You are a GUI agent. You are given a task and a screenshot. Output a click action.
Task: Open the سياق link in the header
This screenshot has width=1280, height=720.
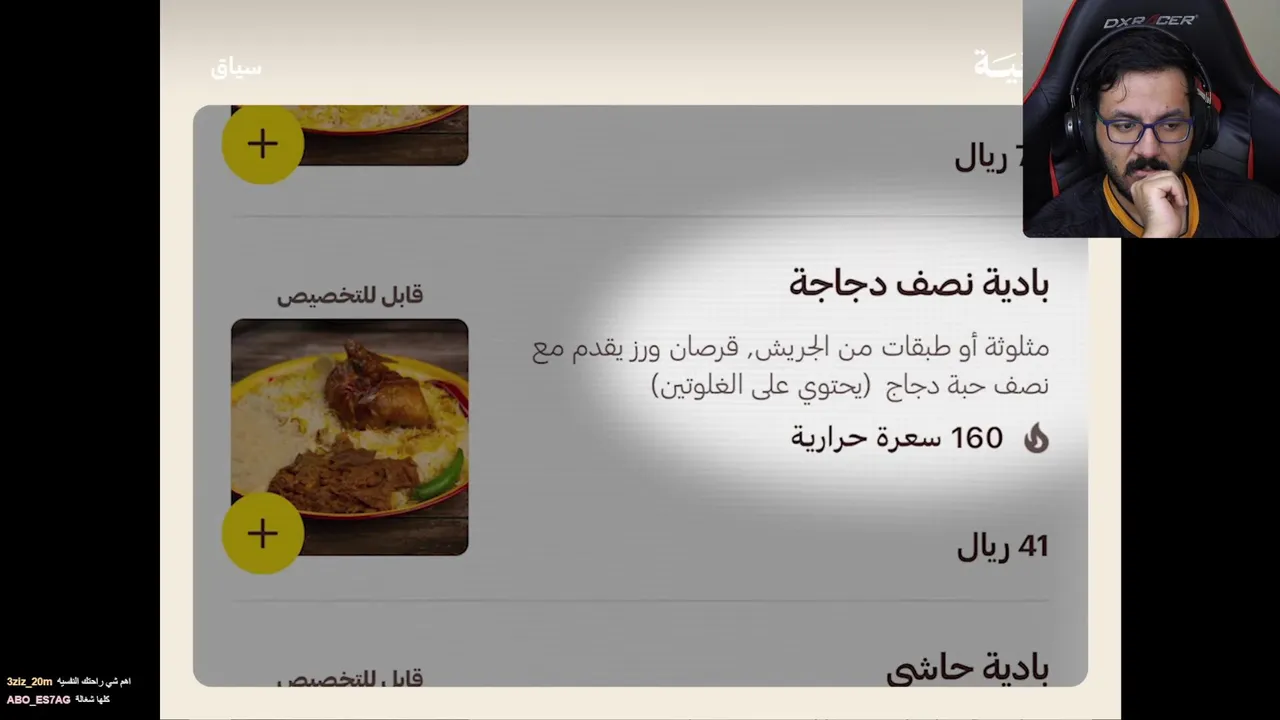click(x=236, y=68)
